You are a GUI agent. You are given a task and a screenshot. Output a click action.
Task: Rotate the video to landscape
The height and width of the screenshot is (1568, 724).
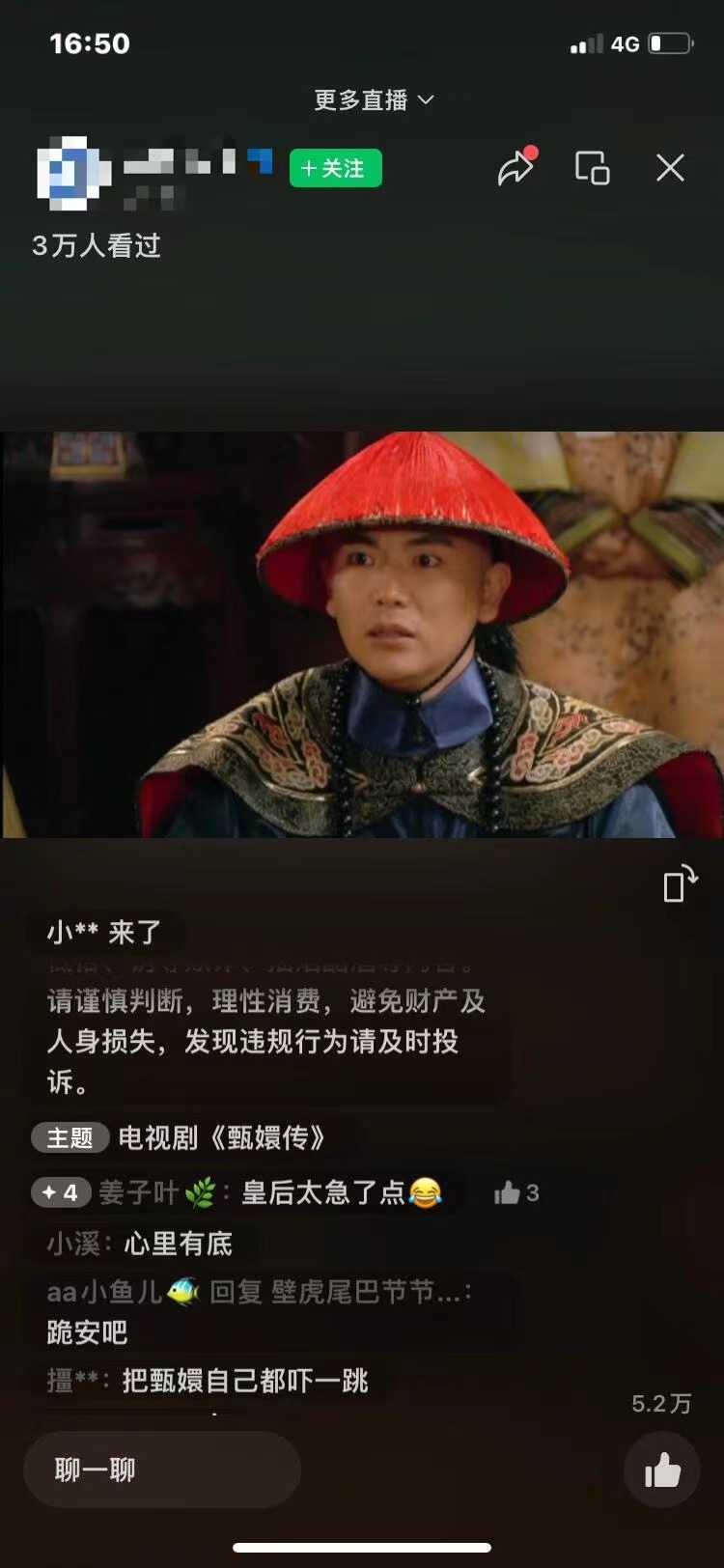pos(679,883)
